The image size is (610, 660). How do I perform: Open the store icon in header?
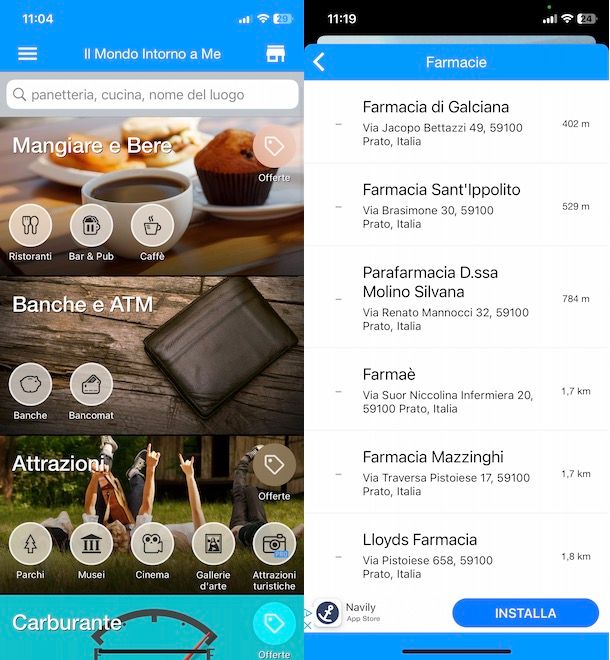[x=276, y=54]
